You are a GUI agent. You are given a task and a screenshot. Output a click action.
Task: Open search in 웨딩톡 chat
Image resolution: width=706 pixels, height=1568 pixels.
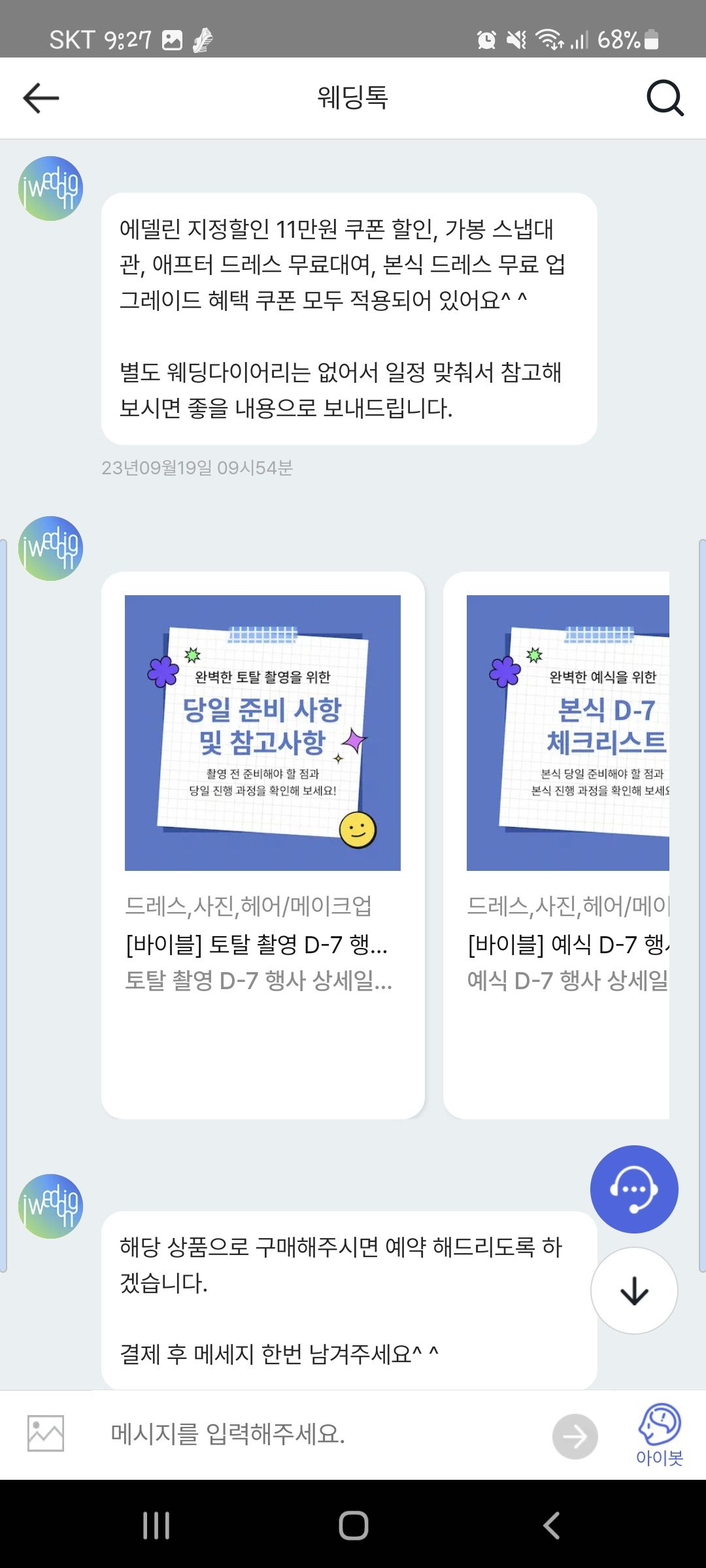pyautogui.click(x=665, y=98)
